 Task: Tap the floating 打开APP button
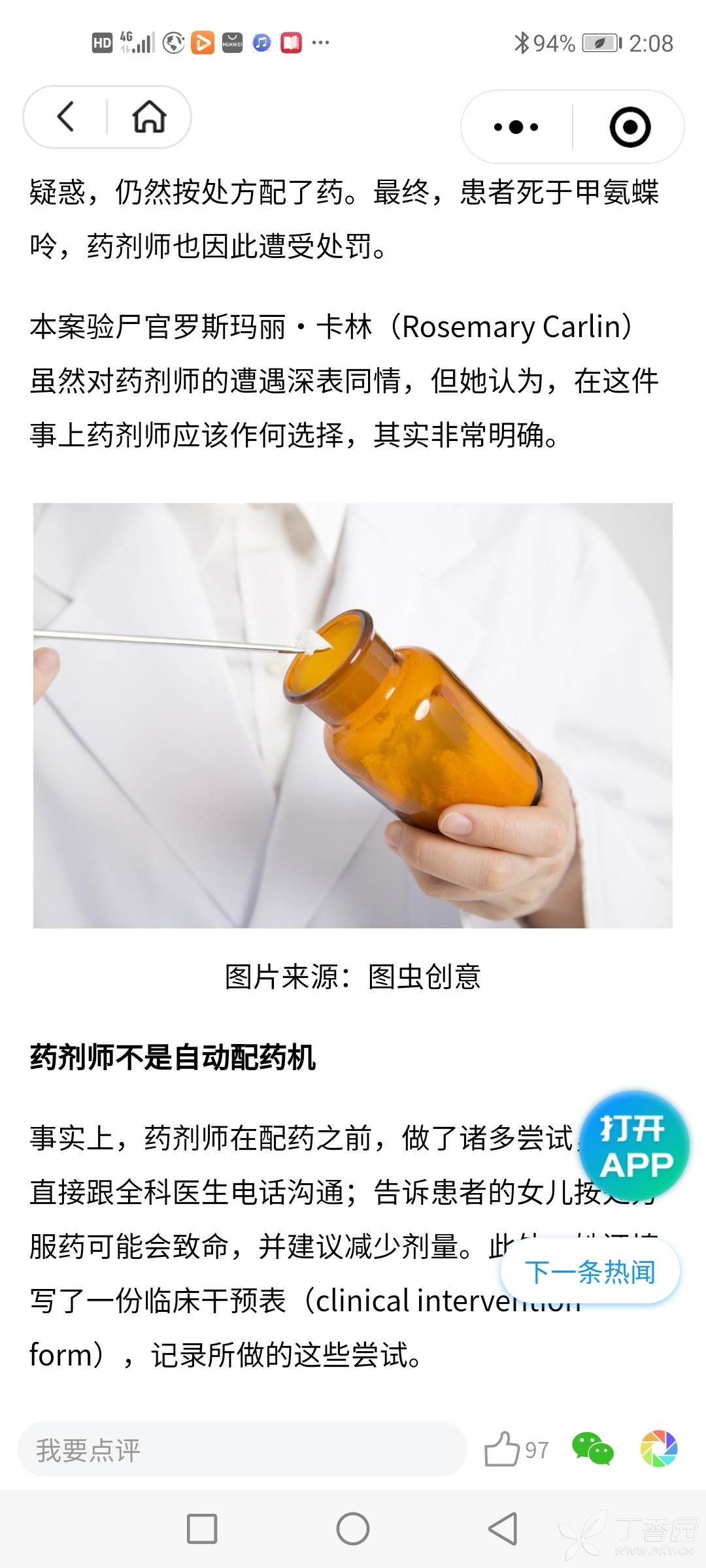(633, 1146)
